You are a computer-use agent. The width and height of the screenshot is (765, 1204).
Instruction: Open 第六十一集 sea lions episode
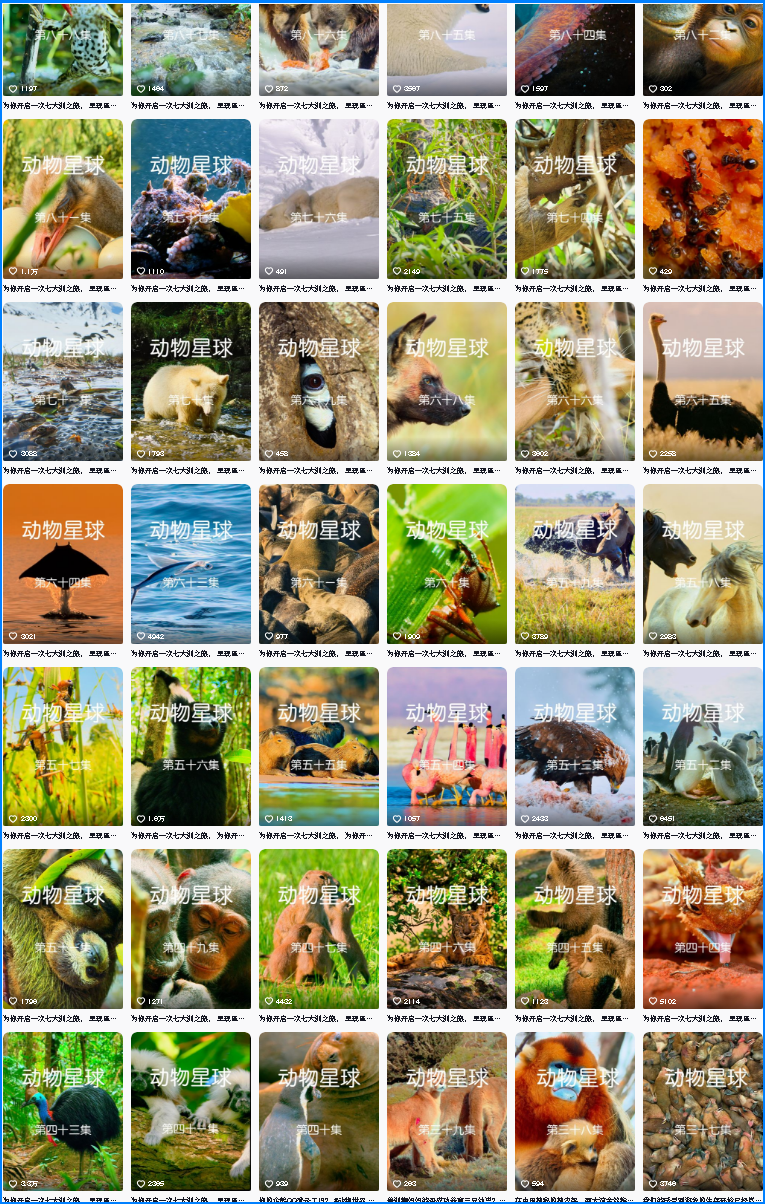(x=319, y=564)
